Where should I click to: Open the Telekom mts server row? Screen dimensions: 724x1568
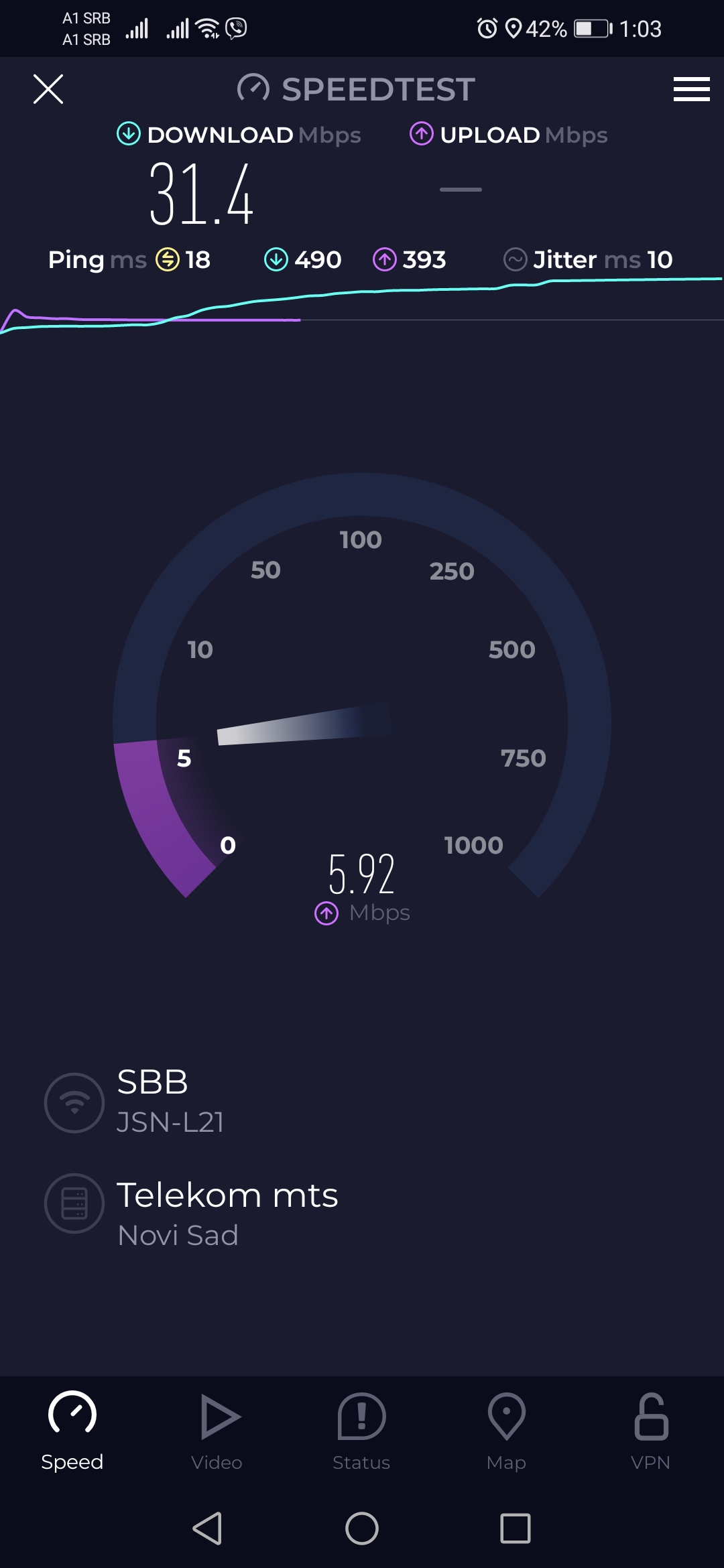pos(227,1212)
